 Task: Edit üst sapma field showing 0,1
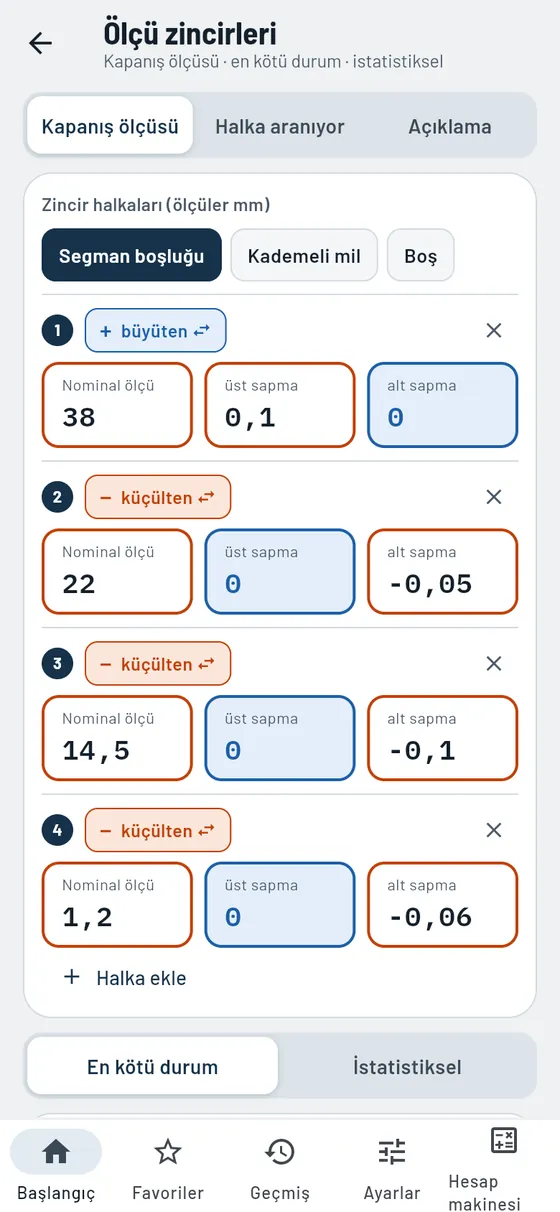click(280, 404)
